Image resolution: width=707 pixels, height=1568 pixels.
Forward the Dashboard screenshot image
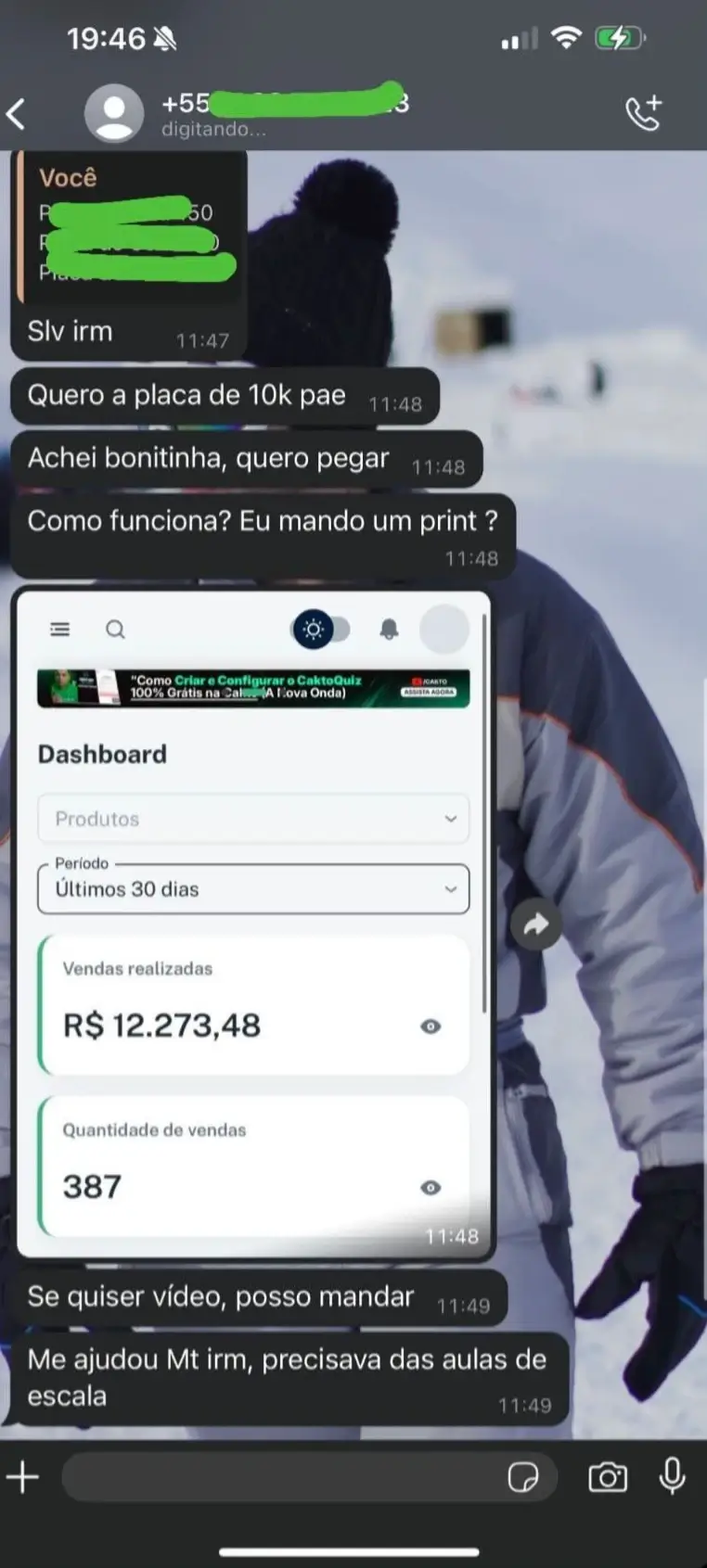pos(536,924)
